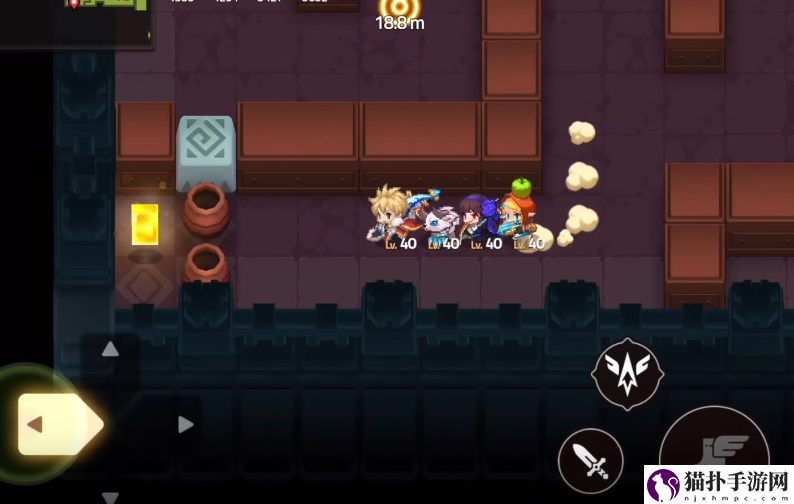Use the sword attack button
Image resolution: width=794 pixels, height=504 pixels.
click(x=590, y=461)
